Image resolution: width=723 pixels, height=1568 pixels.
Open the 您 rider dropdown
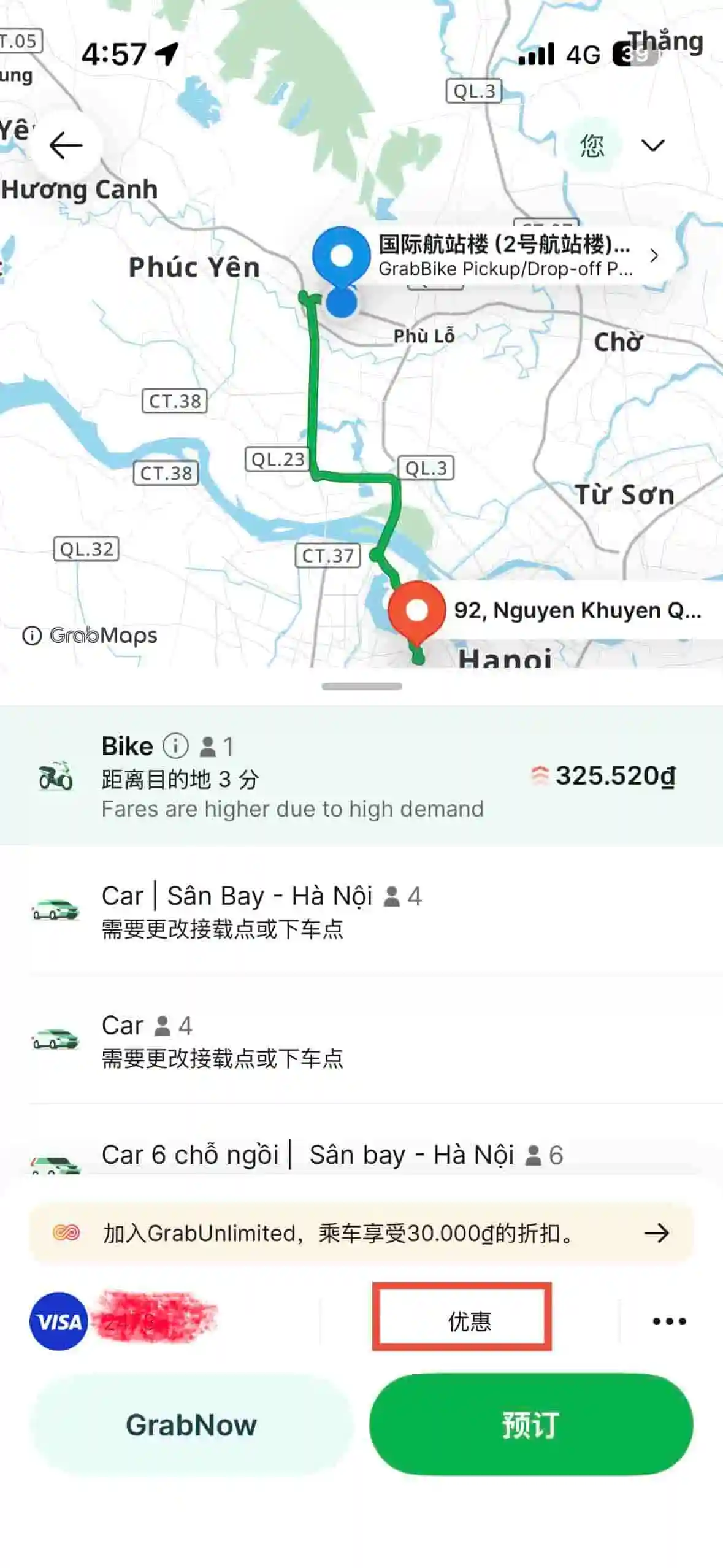[x=619, y=146]
